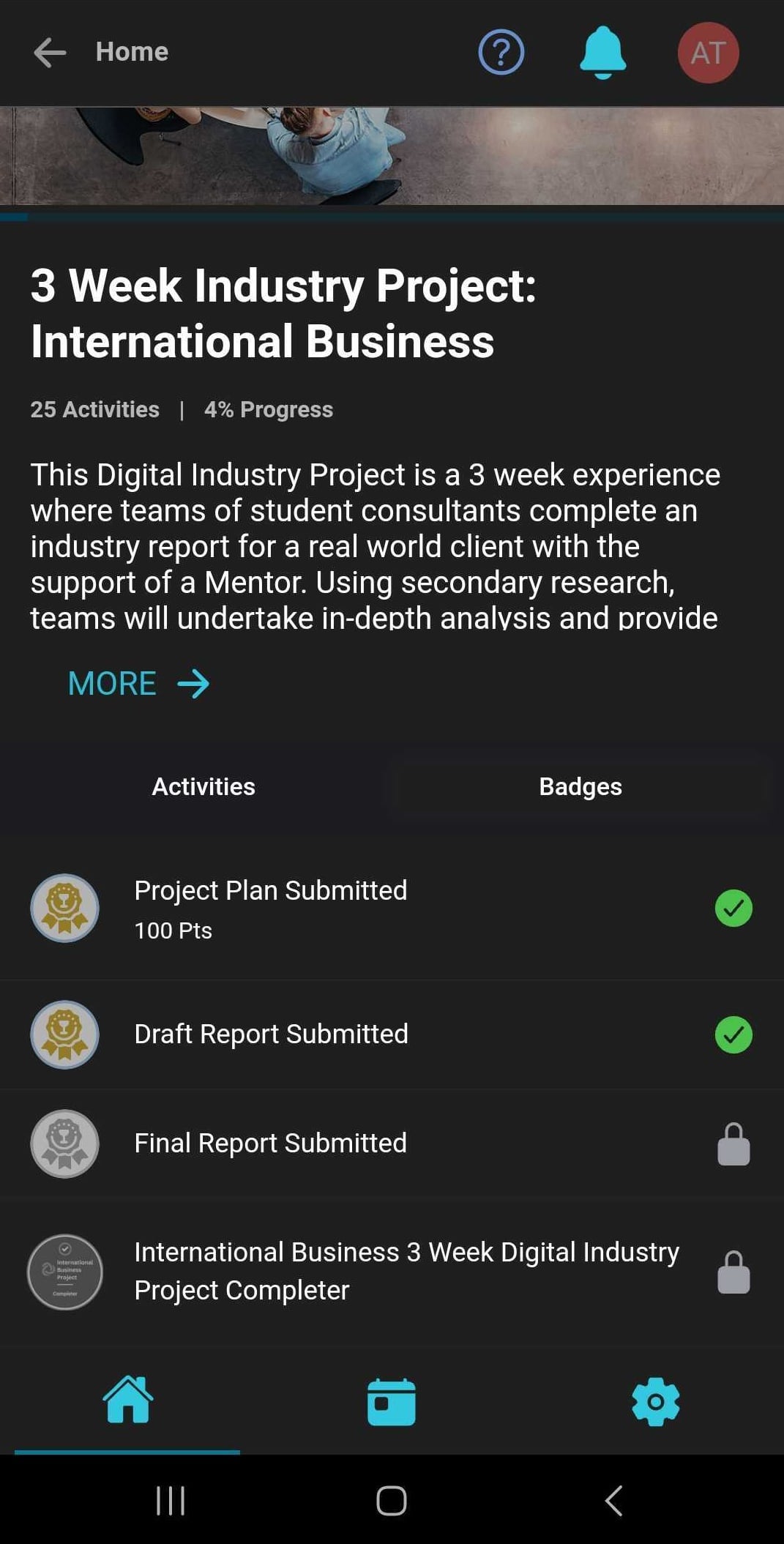Switch to the Badges tab
Screen dimensions: 784x1544
[580, 786]
